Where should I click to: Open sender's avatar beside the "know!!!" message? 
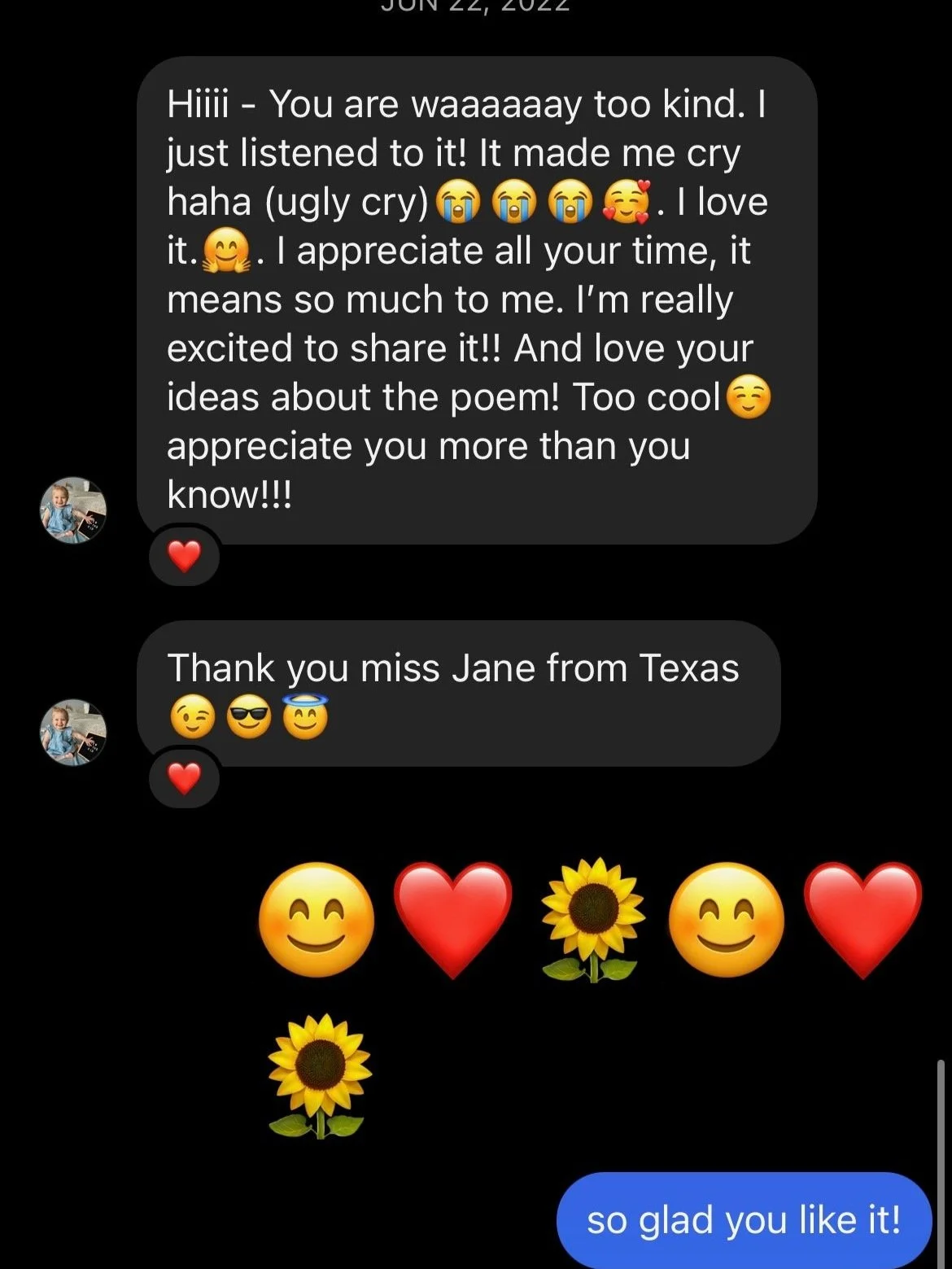pos(73,510)
